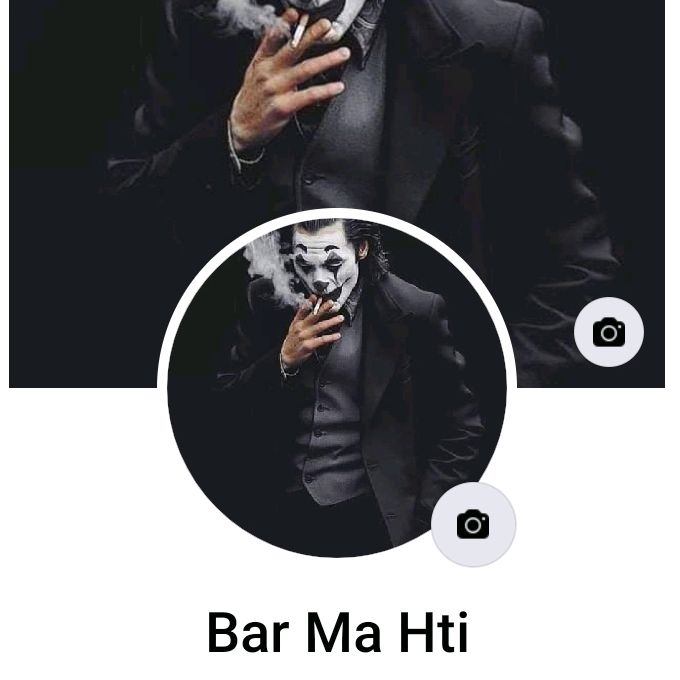The width and height of the screenshot is (680, 680).
Task: Tap the camera icon on the cover photo
Action: pyautogui.click(x=608, y=332)
